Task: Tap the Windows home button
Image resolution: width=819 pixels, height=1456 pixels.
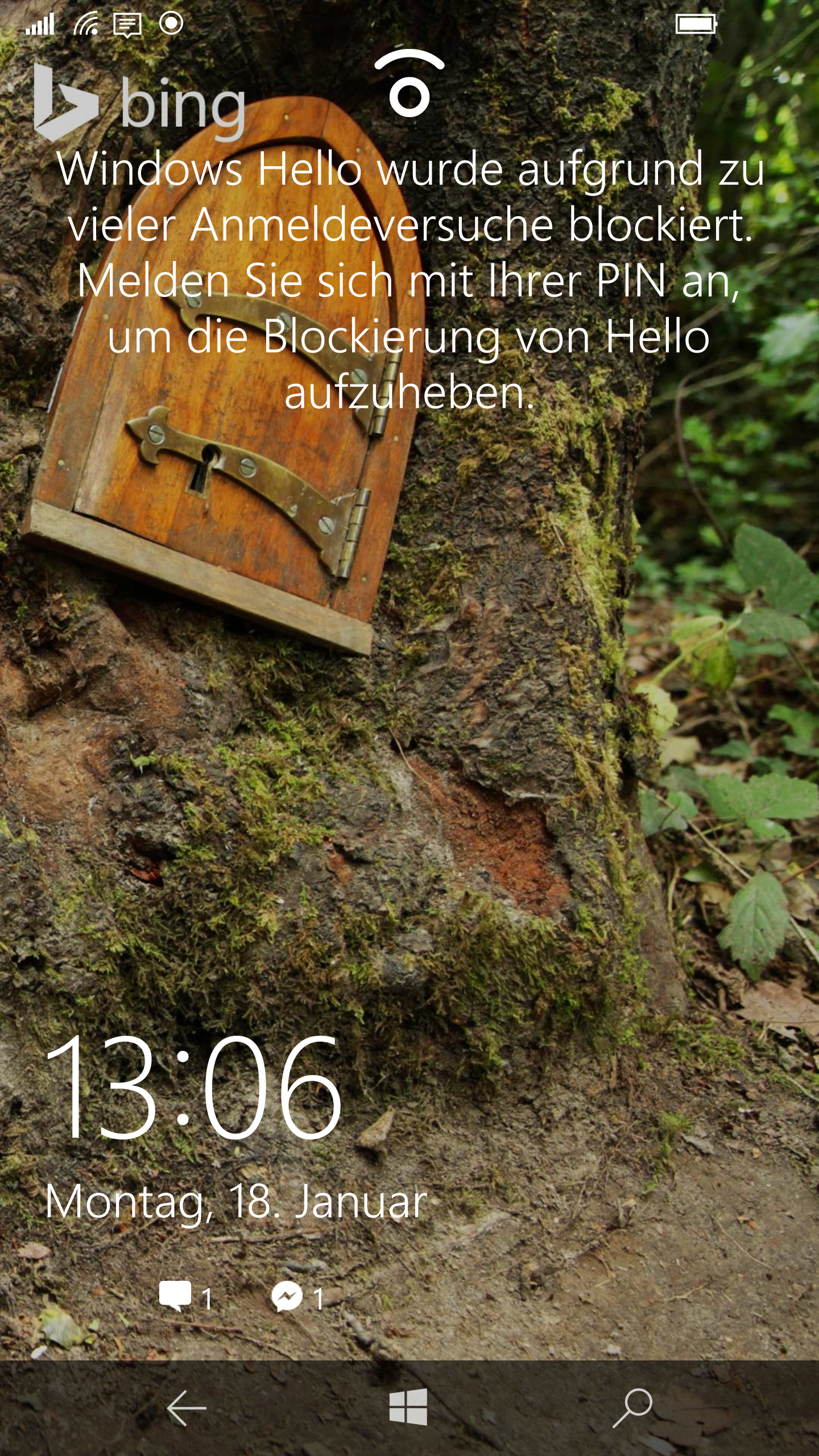Action: [x=408, y=1407]
